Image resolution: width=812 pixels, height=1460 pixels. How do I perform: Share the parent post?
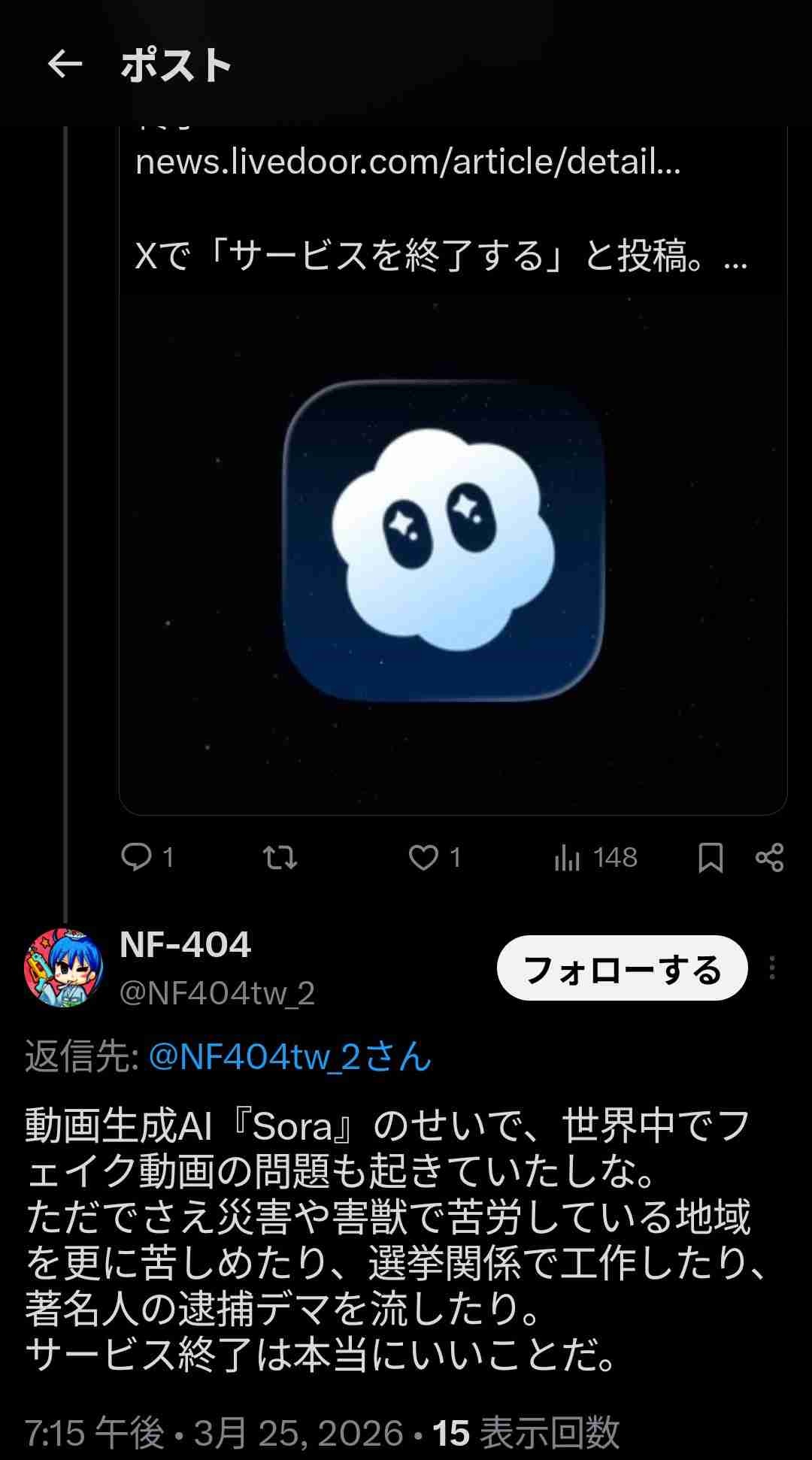pos(769,857)
